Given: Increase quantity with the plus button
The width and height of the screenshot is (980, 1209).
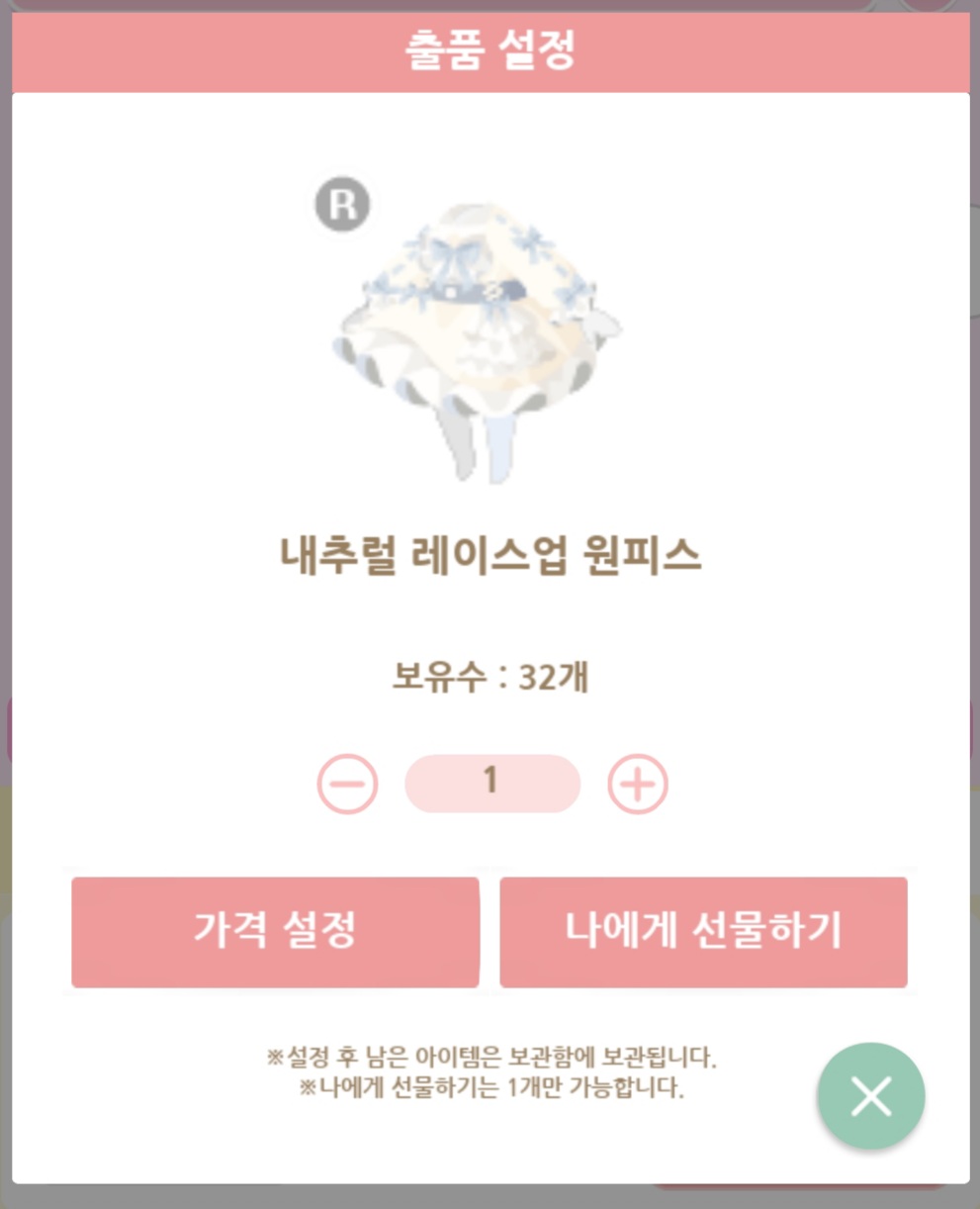Looking at the screenshot, I should click(x=637, y=784).
